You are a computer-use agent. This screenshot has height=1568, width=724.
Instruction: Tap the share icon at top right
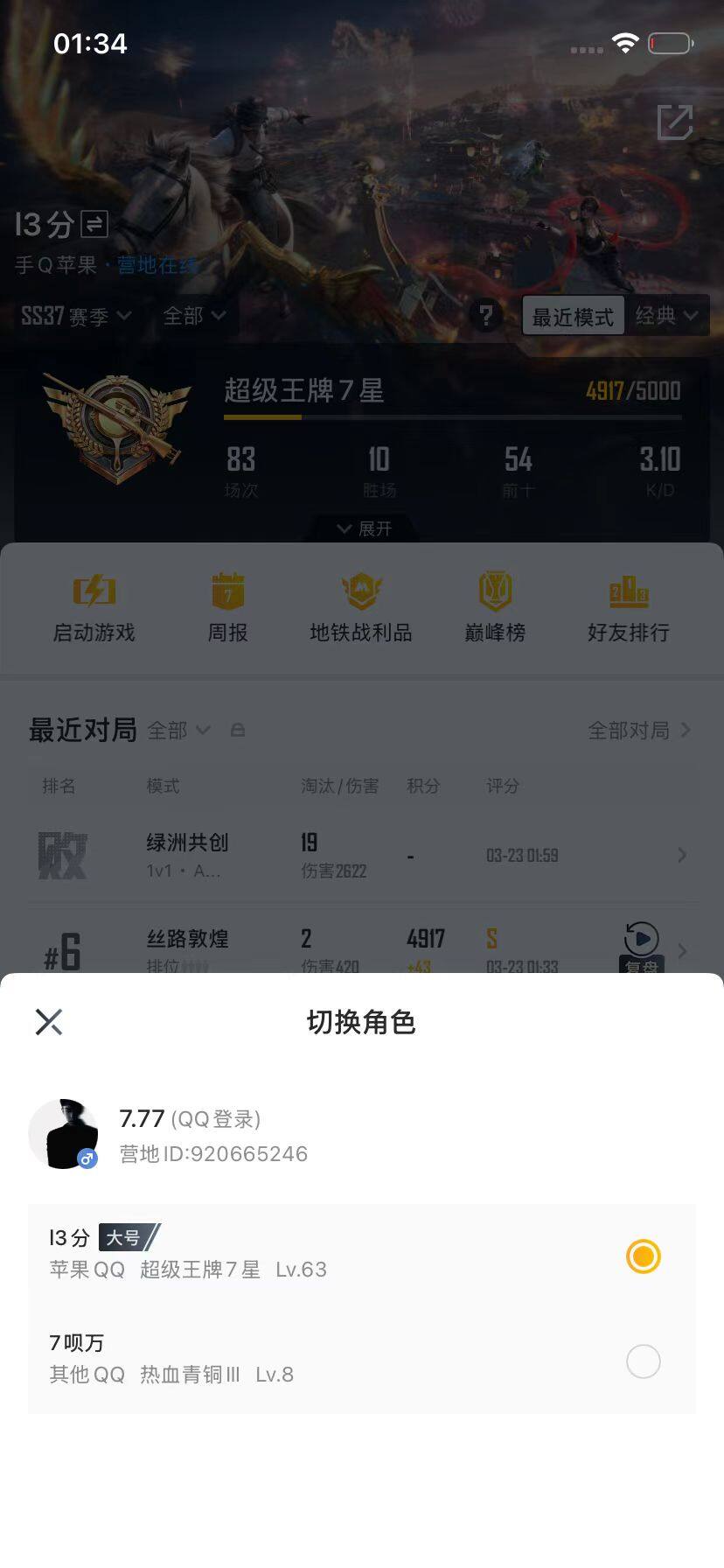point(675,124)
